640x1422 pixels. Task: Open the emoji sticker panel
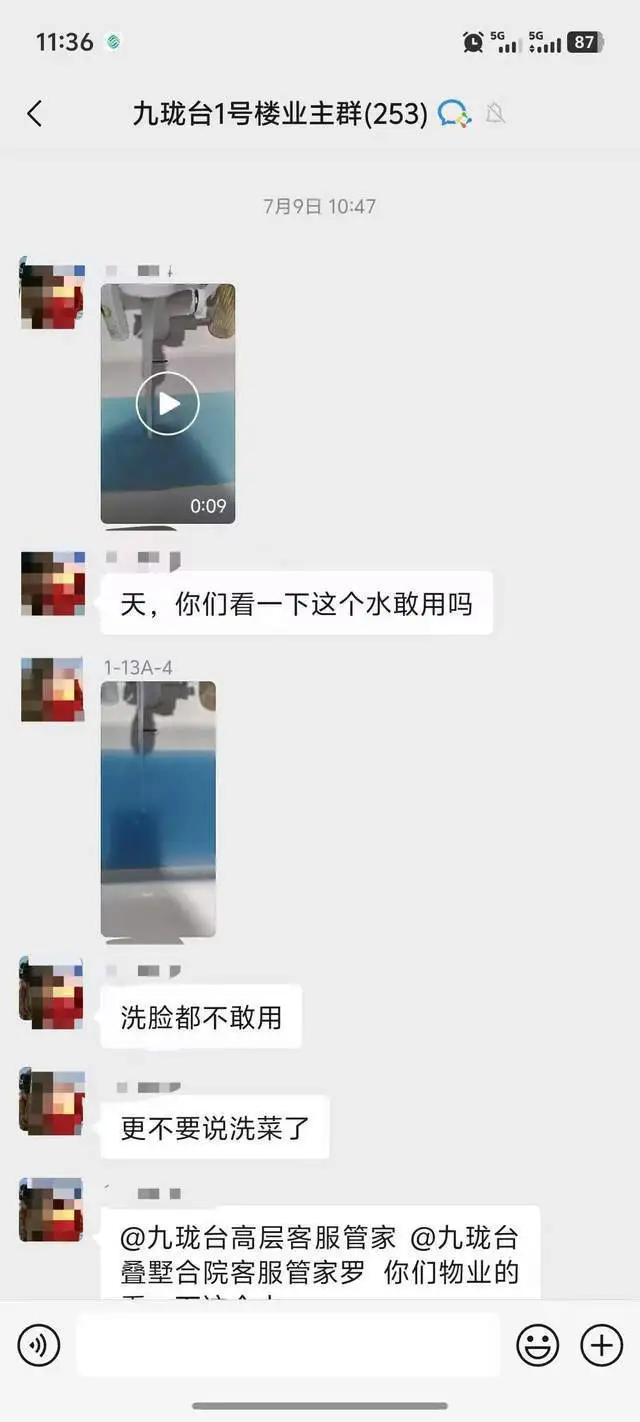pyautogui.click(x=537, y=1345)
